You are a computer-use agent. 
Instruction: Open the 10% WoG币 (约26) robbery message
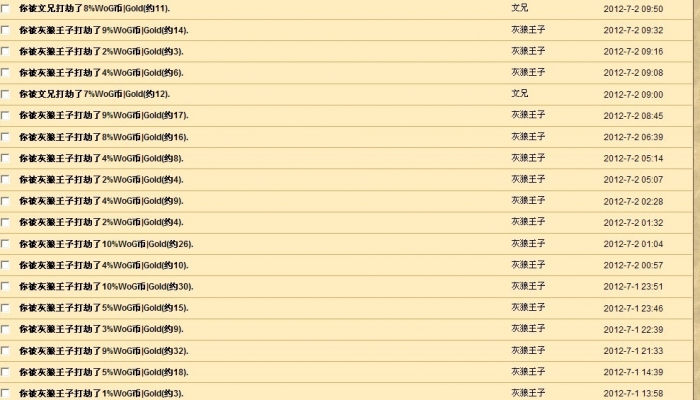pos(105,244)
